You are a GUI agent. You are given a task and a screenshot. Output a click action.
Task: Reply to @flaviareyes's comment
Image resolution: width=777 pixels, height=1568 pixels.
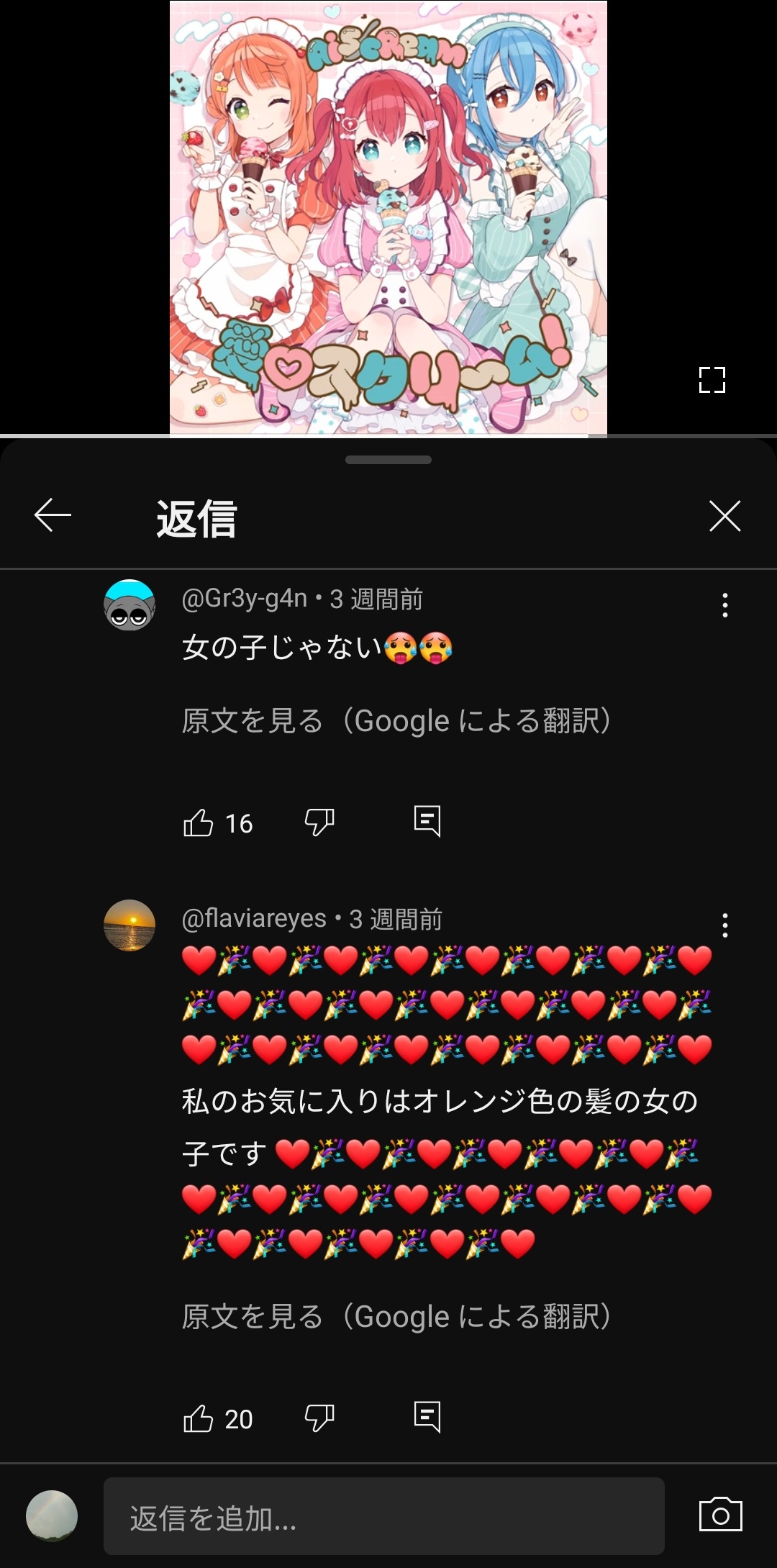pos(427,1417)
